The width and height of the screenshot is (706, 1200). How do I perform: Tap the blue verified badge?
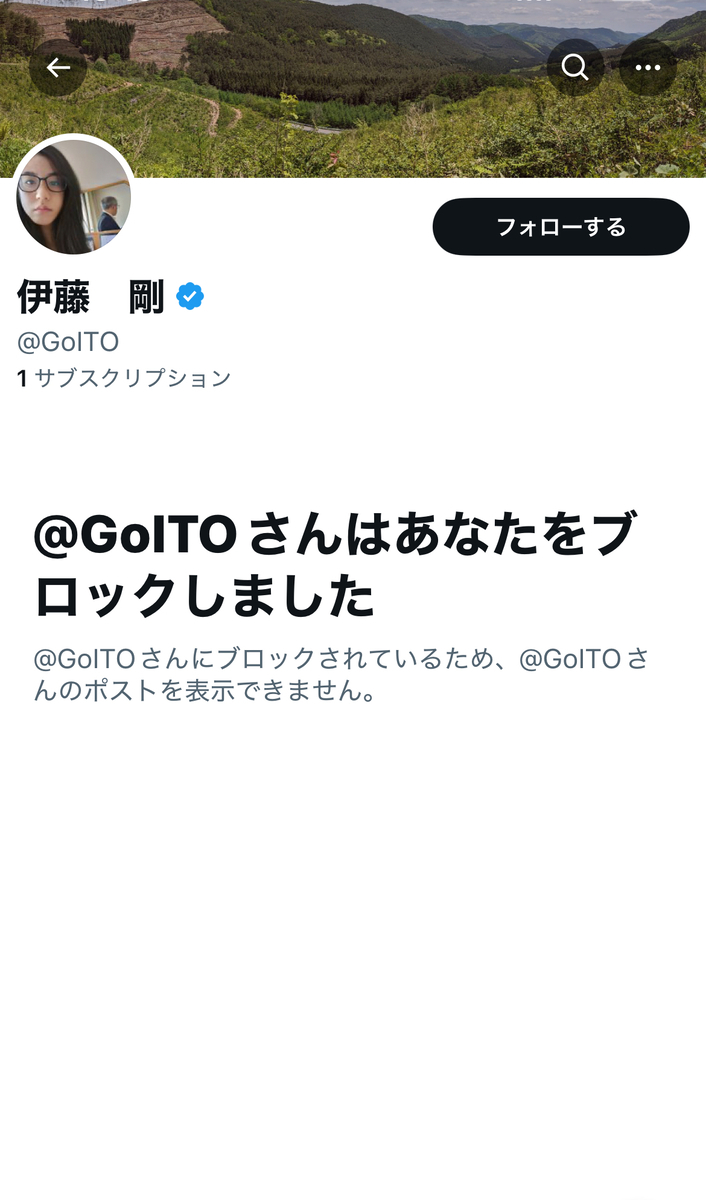(x=190, y=297)
